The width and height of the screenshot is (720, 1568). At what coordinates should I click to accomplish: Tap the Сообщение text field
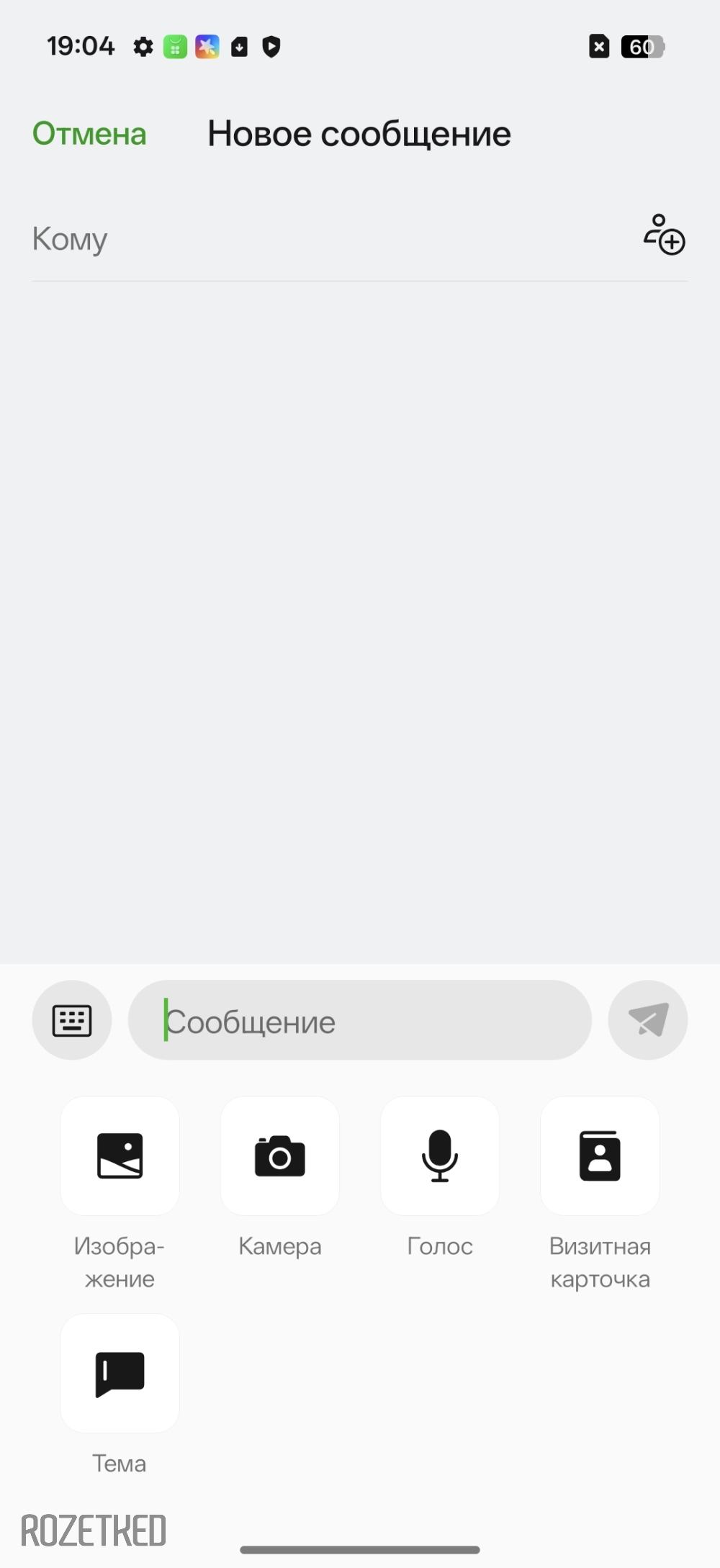(x=360, y=1020)
